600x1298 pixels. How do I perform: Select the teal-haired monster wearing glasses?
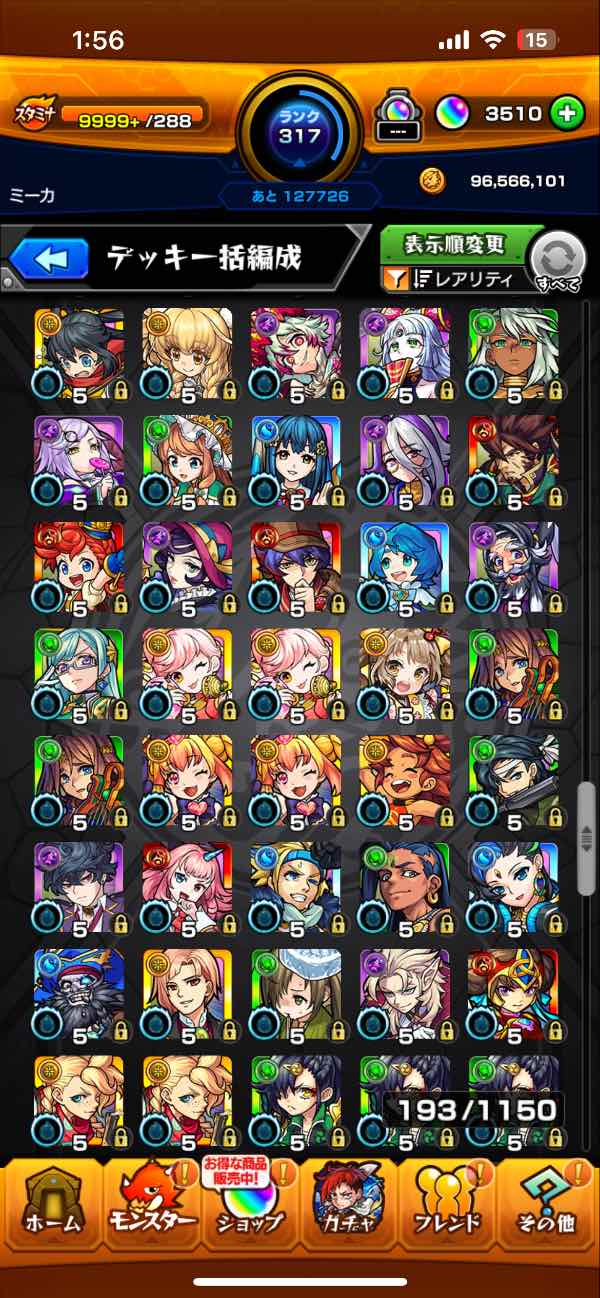click(79, 674)
